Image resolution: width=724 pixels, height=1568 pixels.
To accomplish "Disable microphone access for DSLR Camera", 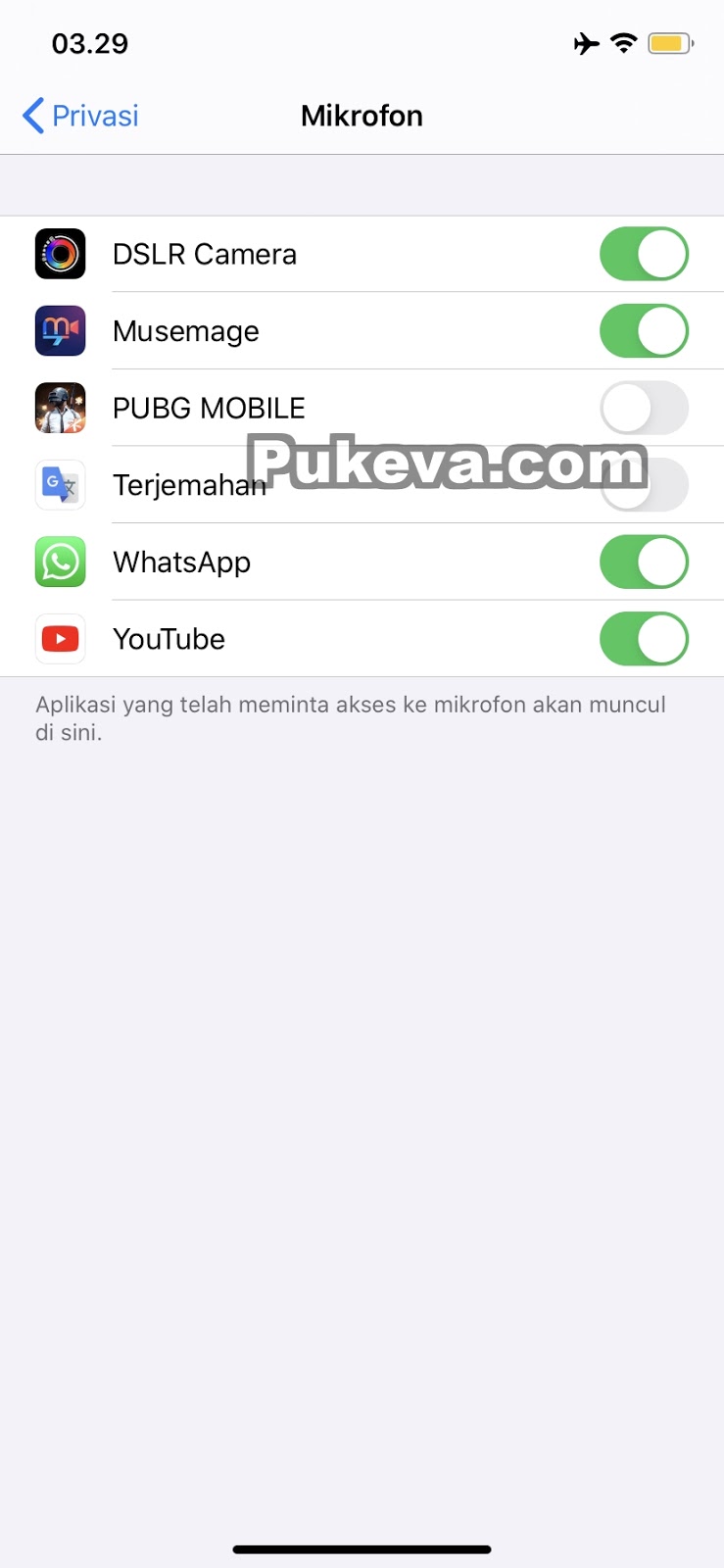I will pos(644,254).
